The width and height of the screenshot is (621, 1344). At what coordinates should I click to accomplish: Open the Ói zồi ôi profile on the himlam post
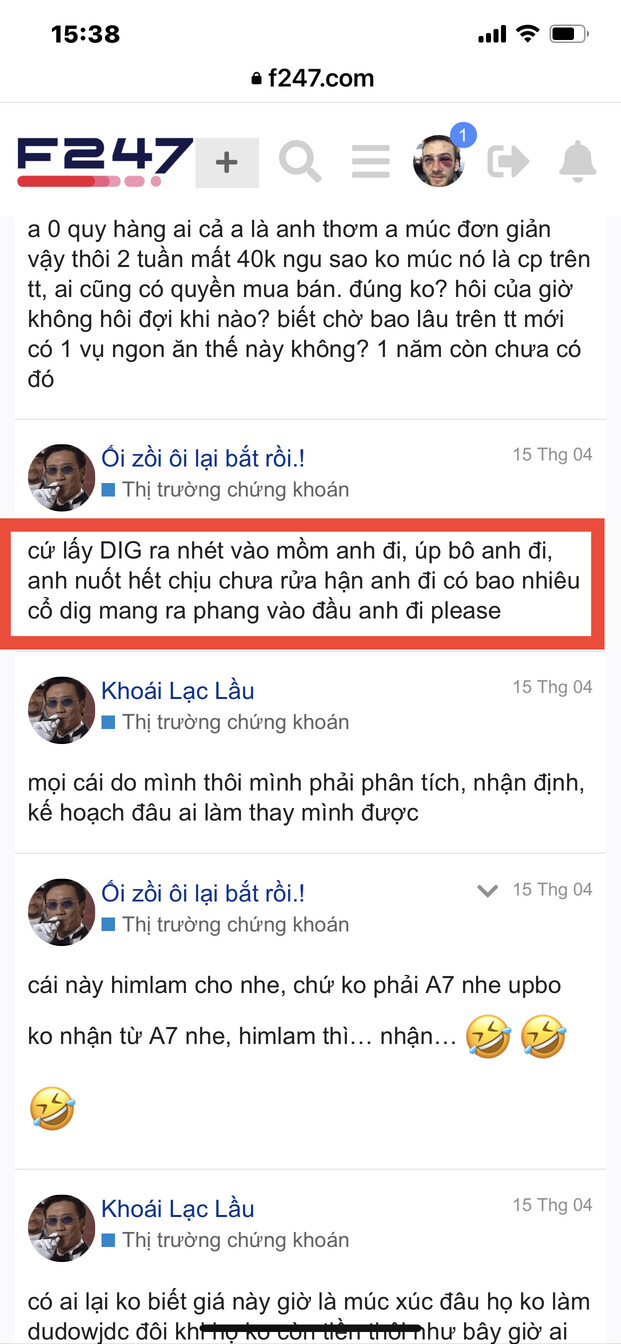[x=203, y=892]
